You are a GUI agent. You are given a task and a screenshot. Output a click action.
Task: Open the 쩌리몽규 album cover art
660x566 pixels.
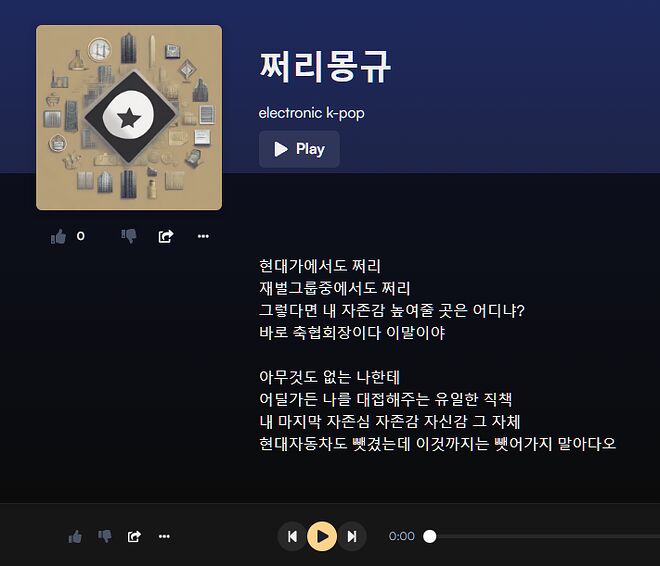(x=129, y=118)
